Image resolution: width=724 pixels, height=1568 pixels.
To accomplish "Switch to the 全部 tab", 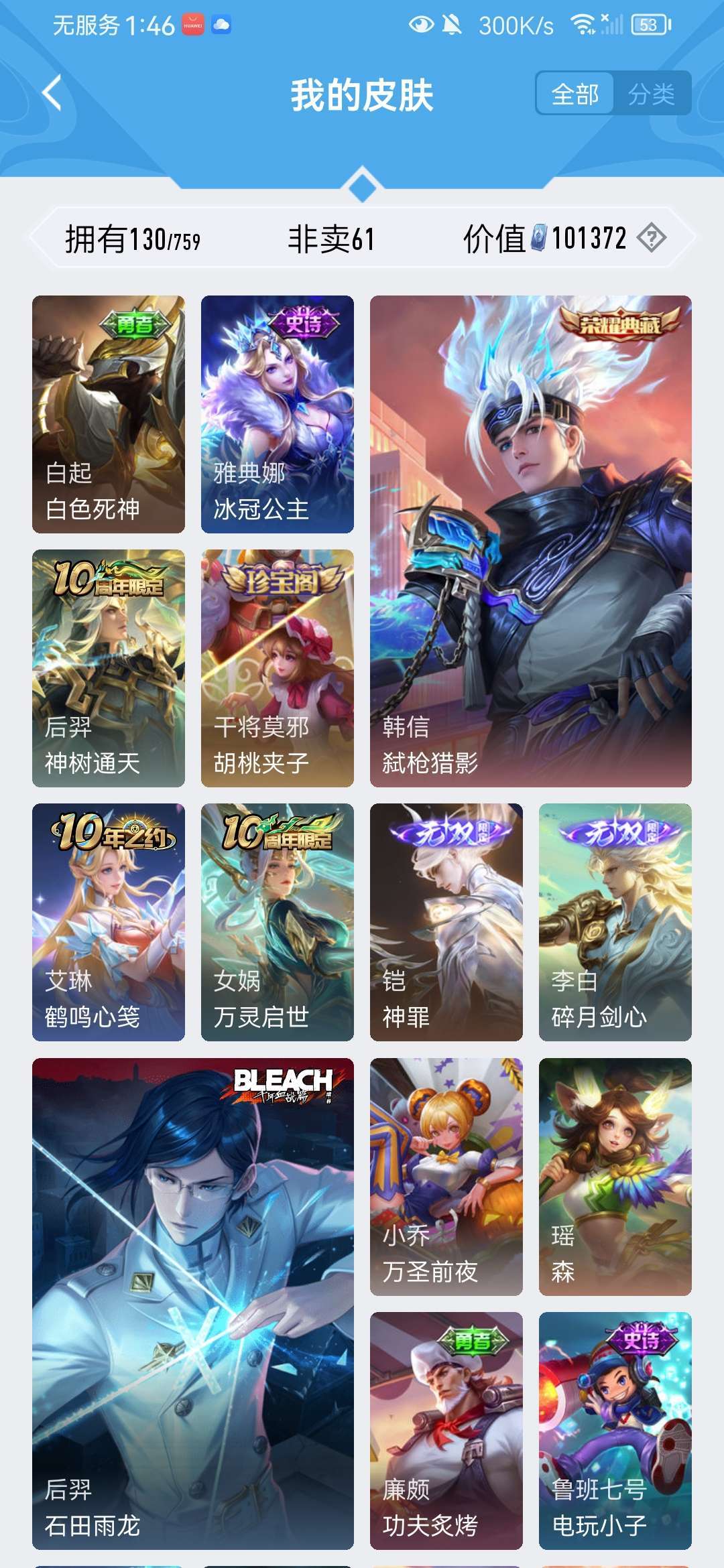I will coord(575,94).
